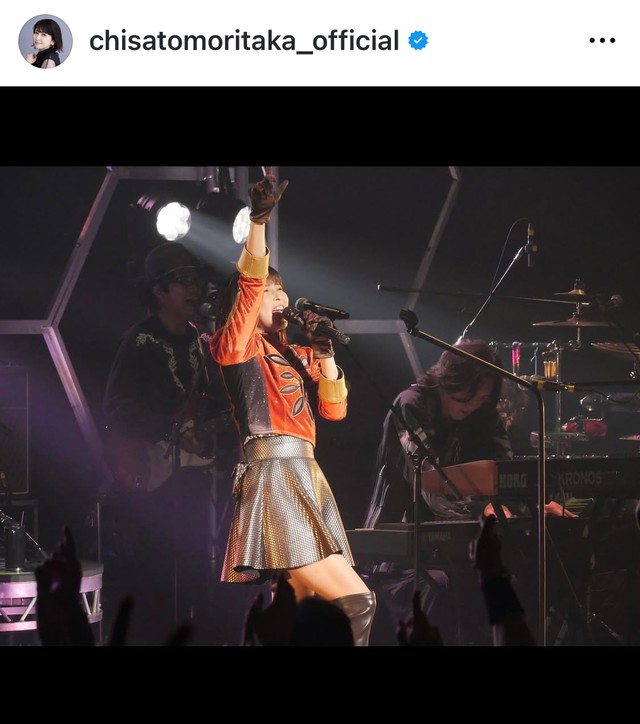
Task: Tap the concert photo in the post
Action: pyautogui.click(x=320, y=405)
